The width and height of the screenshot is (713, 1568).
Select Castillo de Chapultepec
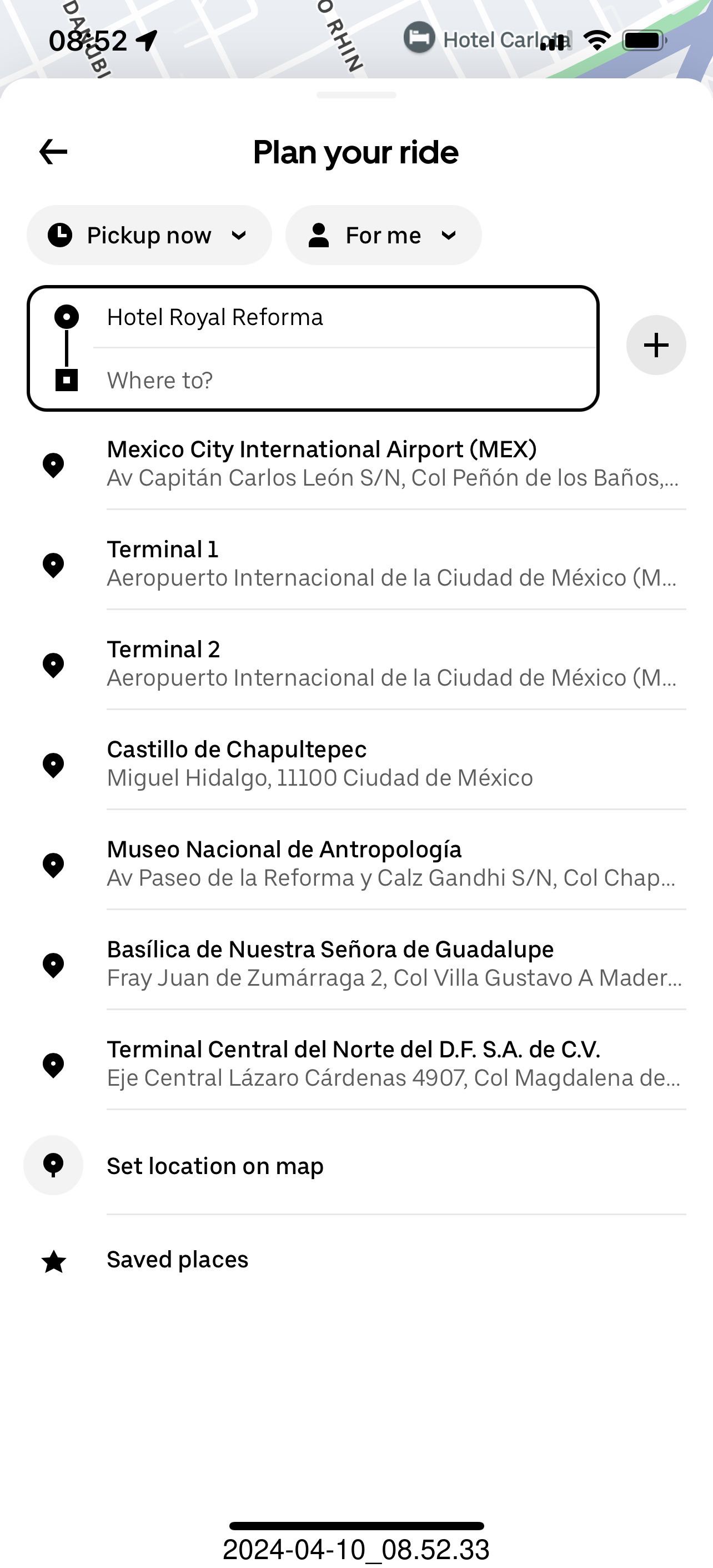point(389,763)
